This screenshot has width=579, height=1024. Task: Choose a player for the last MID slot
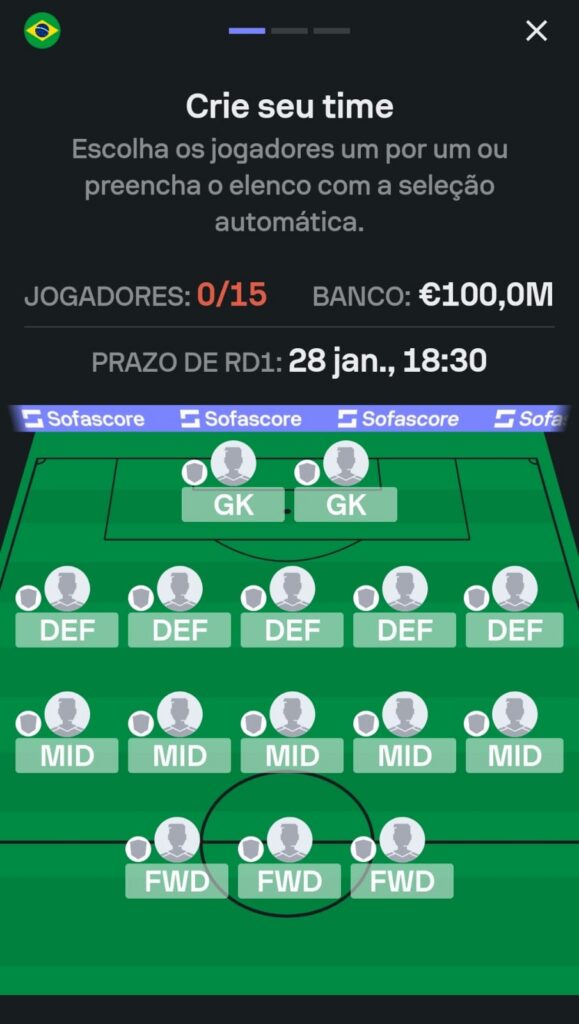click(514, 732)
